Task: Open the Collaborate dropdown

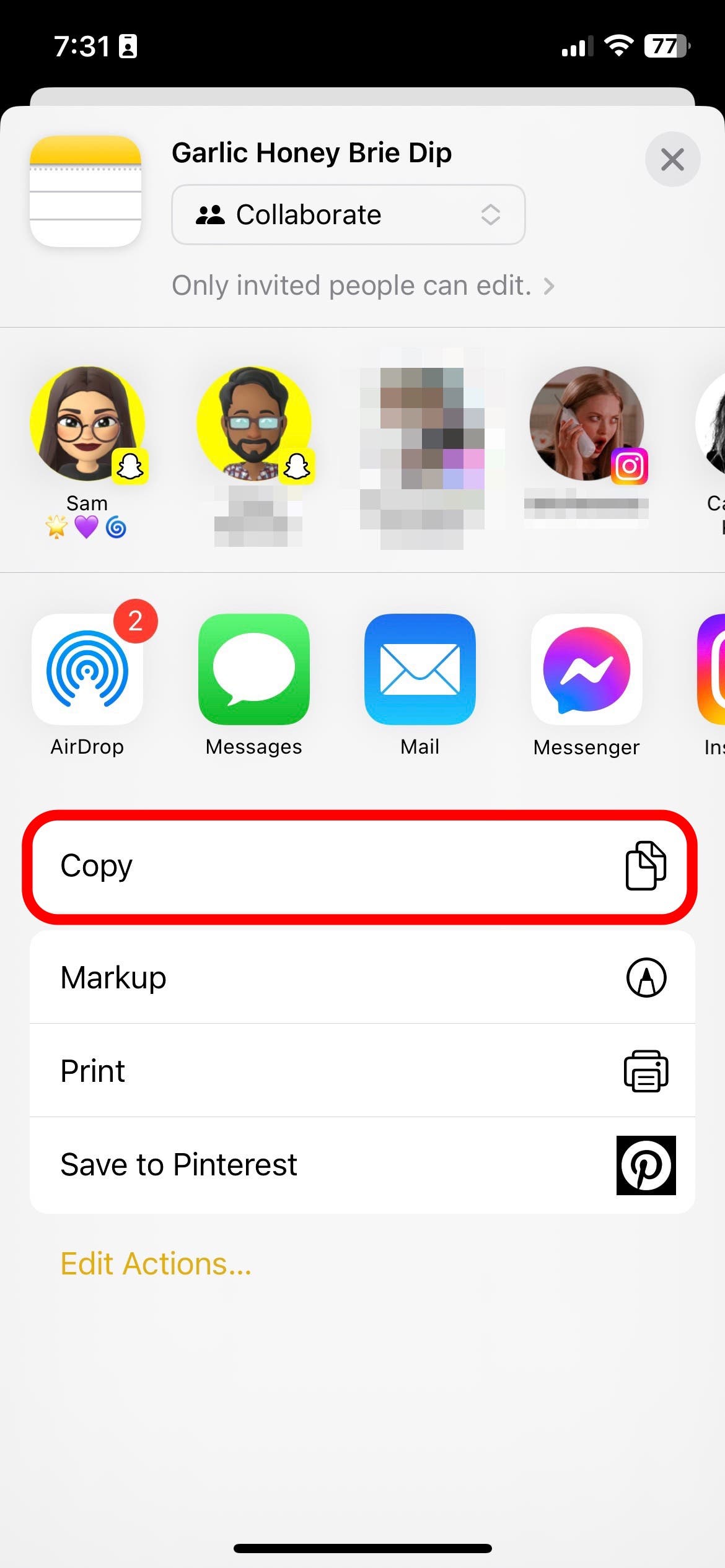Action: tap(348, 215)
